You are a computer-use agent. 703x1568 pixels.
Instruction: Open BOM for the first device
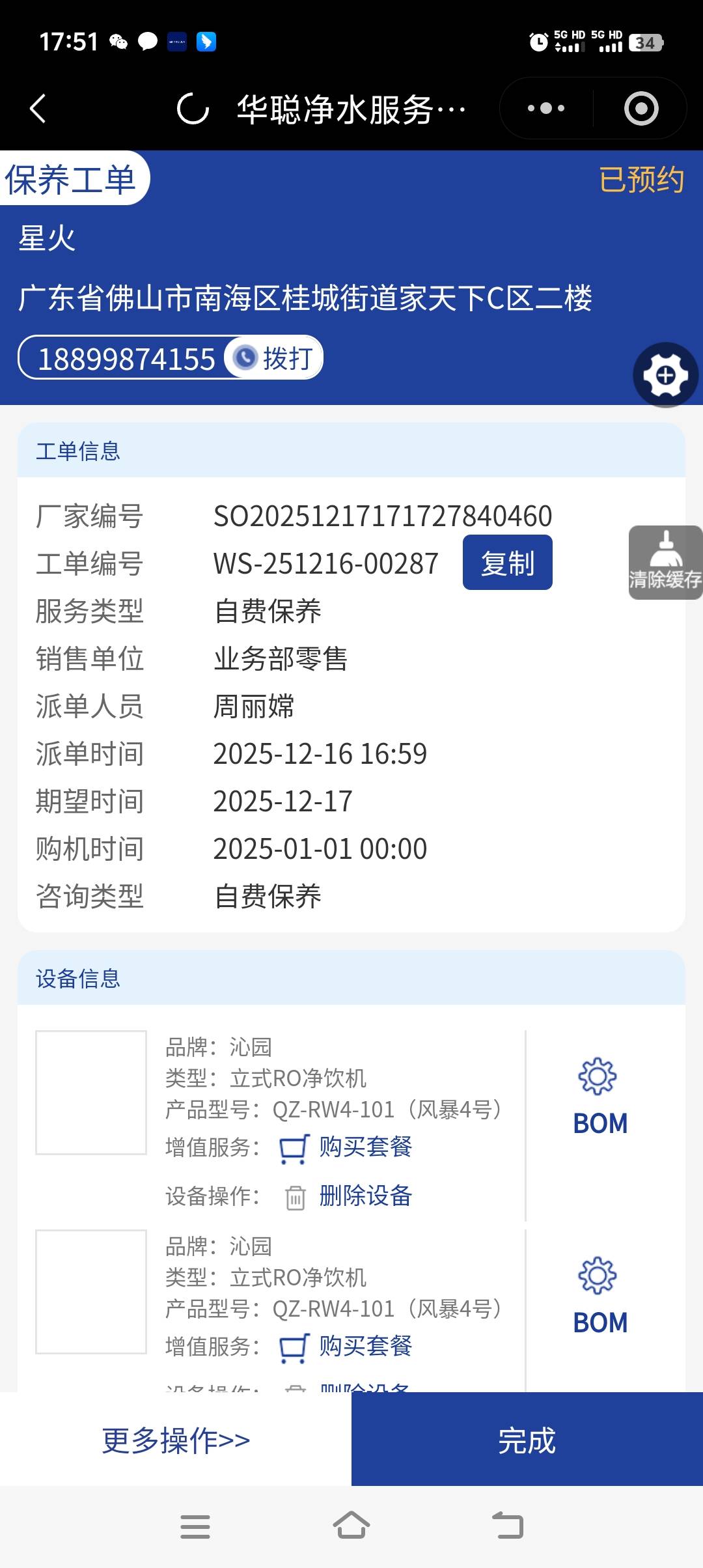[x=600, y=1099]
